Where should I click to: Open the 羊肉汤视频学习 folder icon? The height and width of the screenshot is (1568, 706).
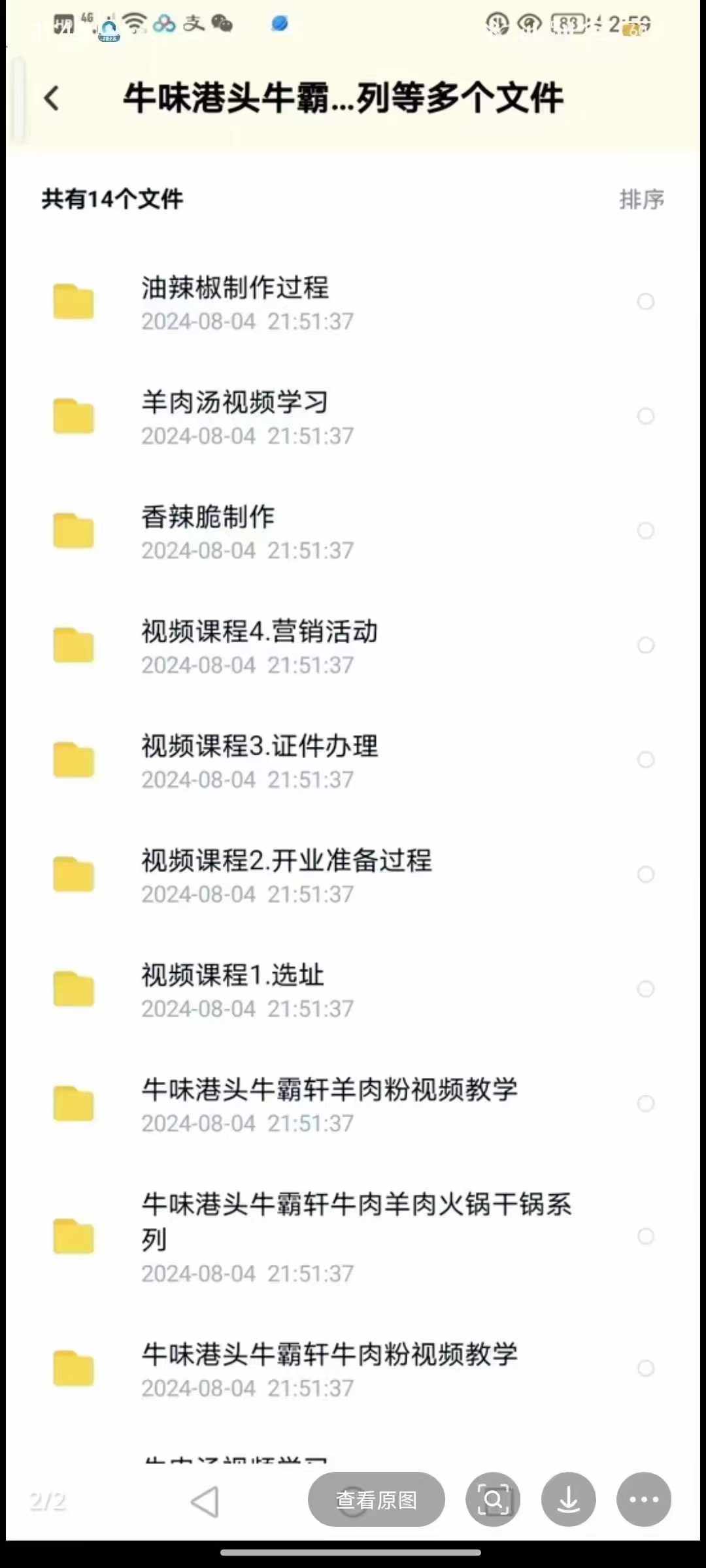click(73, 416)
